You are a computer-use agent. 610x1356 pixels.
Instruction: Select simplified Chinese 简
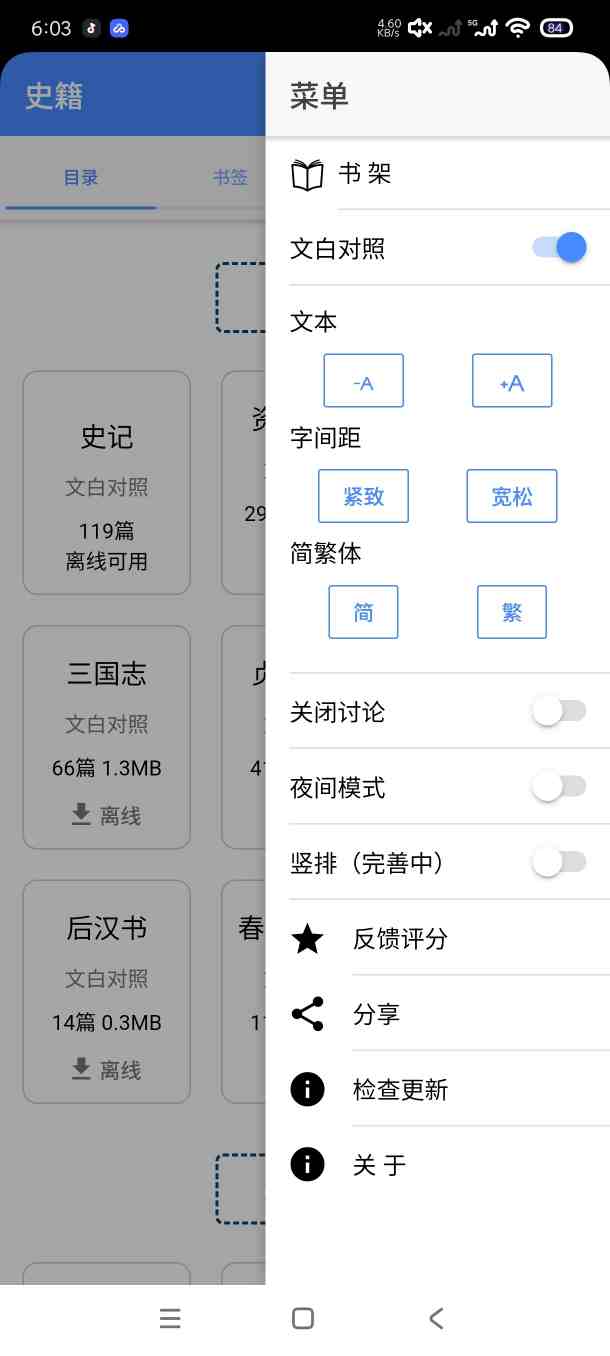(363, 612)
